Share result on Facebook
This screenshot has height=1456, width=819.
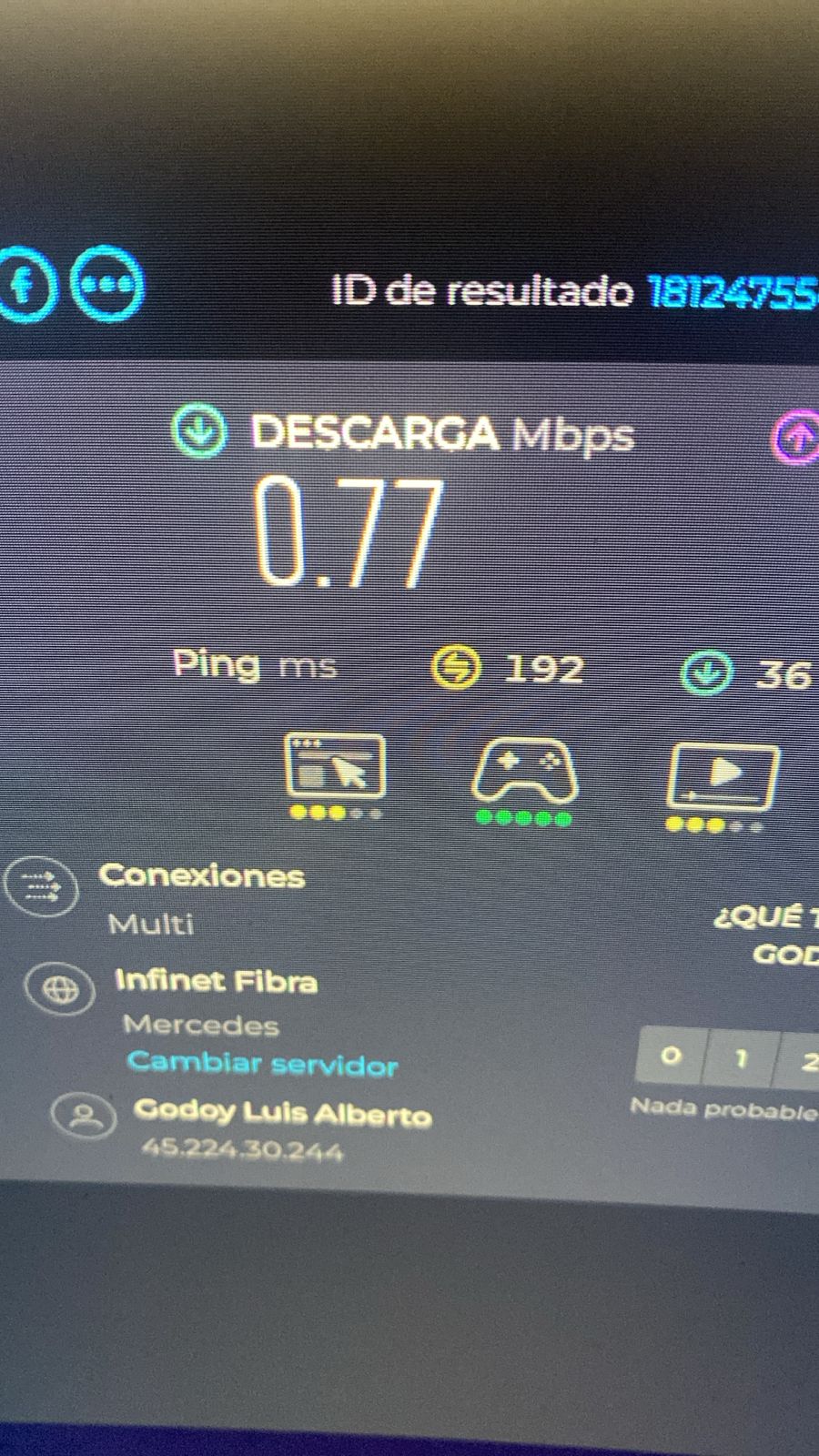24,286
